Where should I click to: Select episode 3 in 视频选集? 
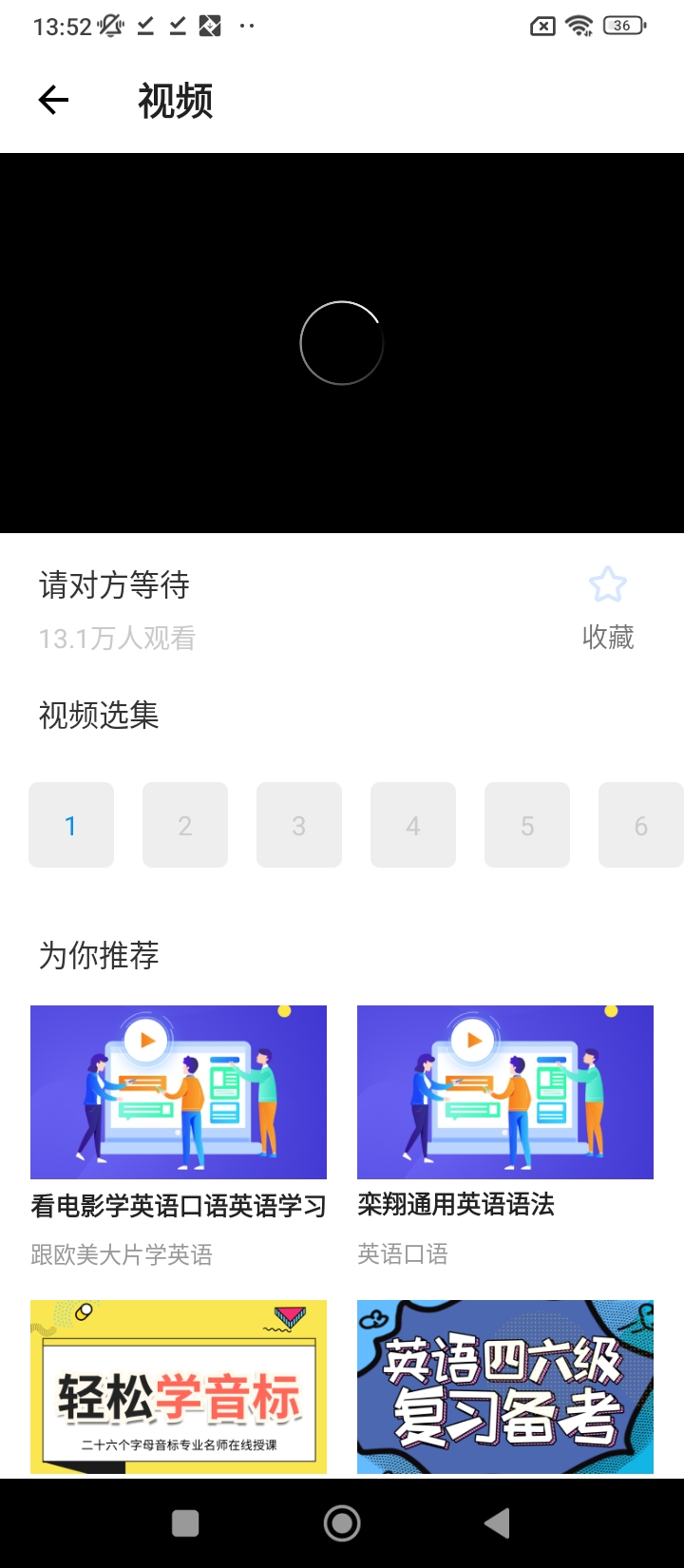(x=299, y=825)
